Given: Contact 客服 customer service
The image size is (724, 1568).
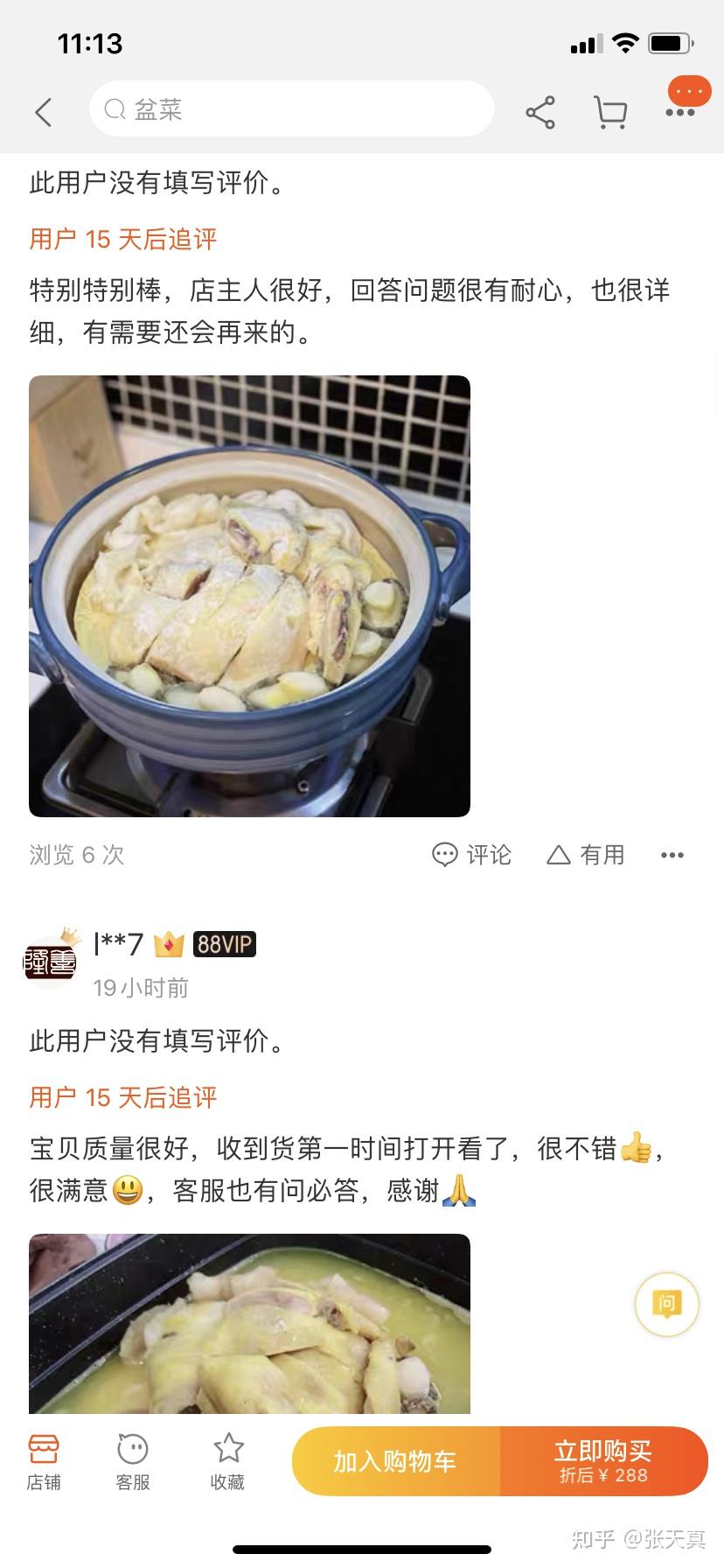Looking at the screenshot, I should (x=133, y=1461).
